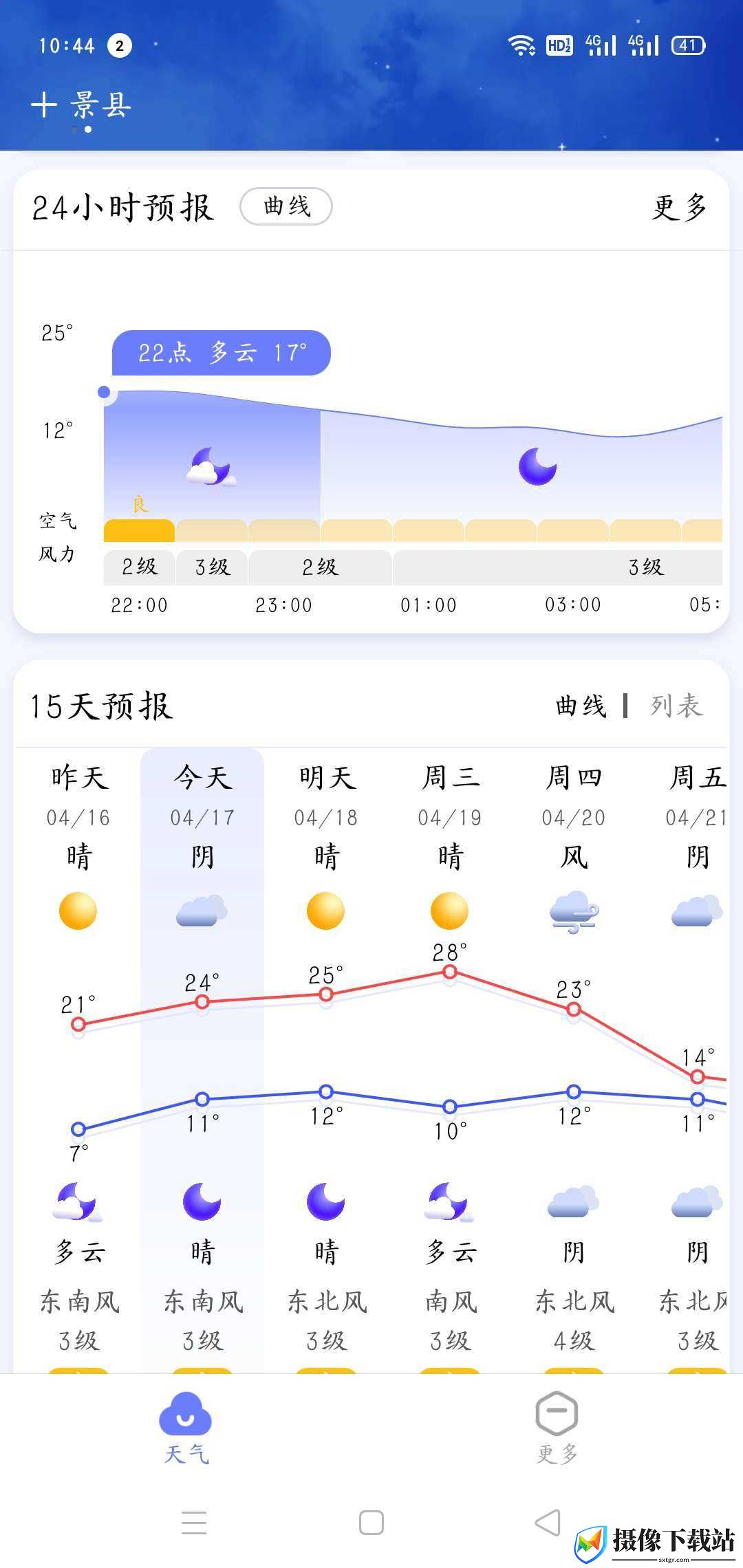Tap the 曲线 chip in 24小时预报
The image size is (743, 1568).
[x=286, y=206]
